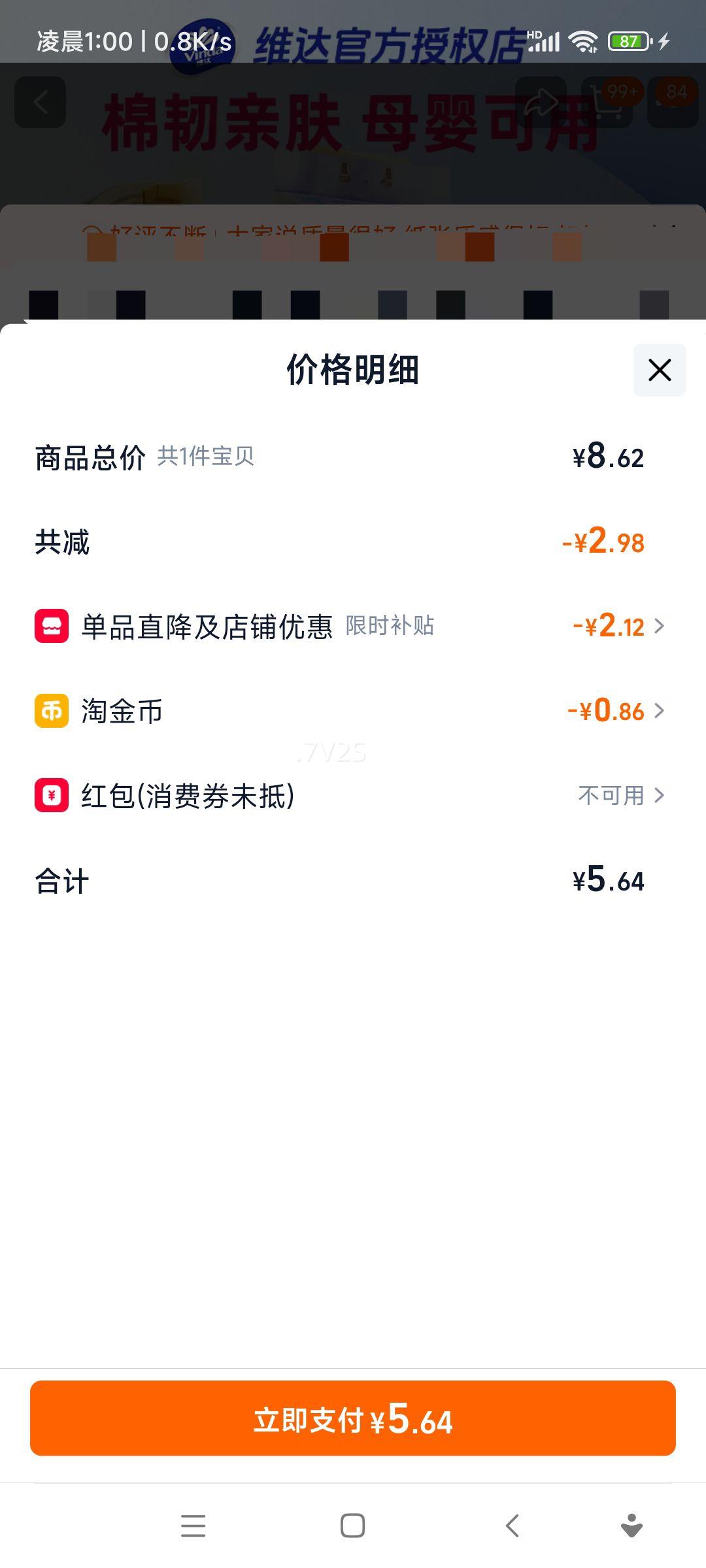The width and height of the screenshot is (706, 1568).
Task: Go to the system home screen
Action: coord(352,1526)
